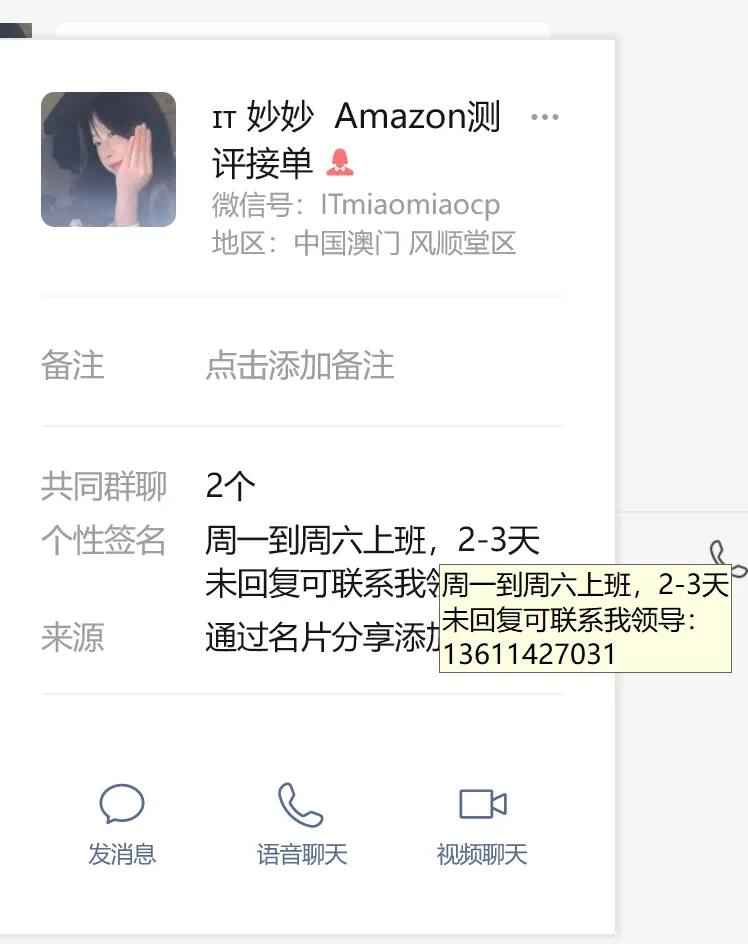The width and height of the screenshot is (748, 944).
Task: Open the contact's profile avatar photo
Action: point(108,160)
